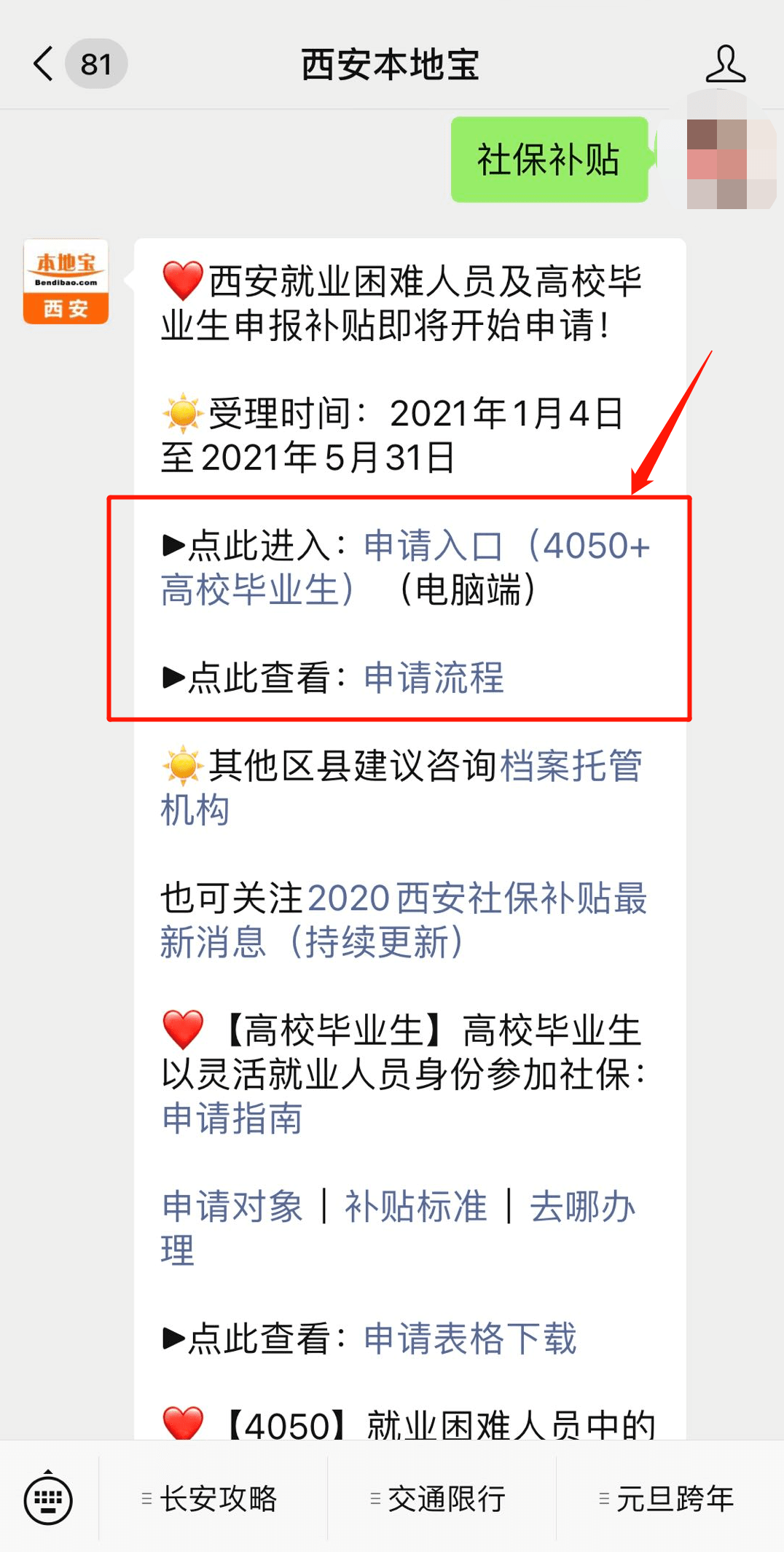Open the 申请指南 link

pos(232,1118)
